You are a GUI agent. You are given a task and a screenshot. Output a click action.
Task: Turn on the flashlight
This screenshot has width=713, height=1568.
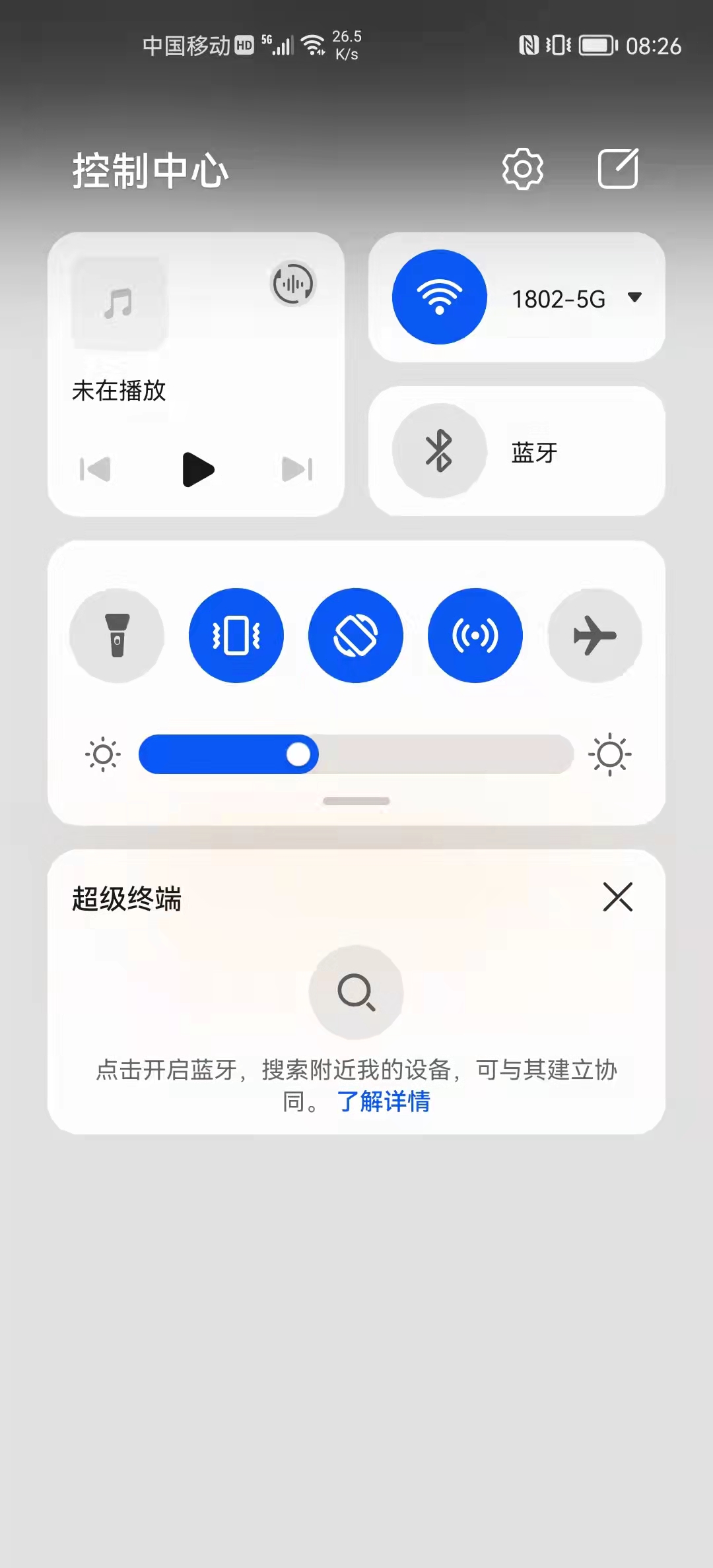[117, 636]
